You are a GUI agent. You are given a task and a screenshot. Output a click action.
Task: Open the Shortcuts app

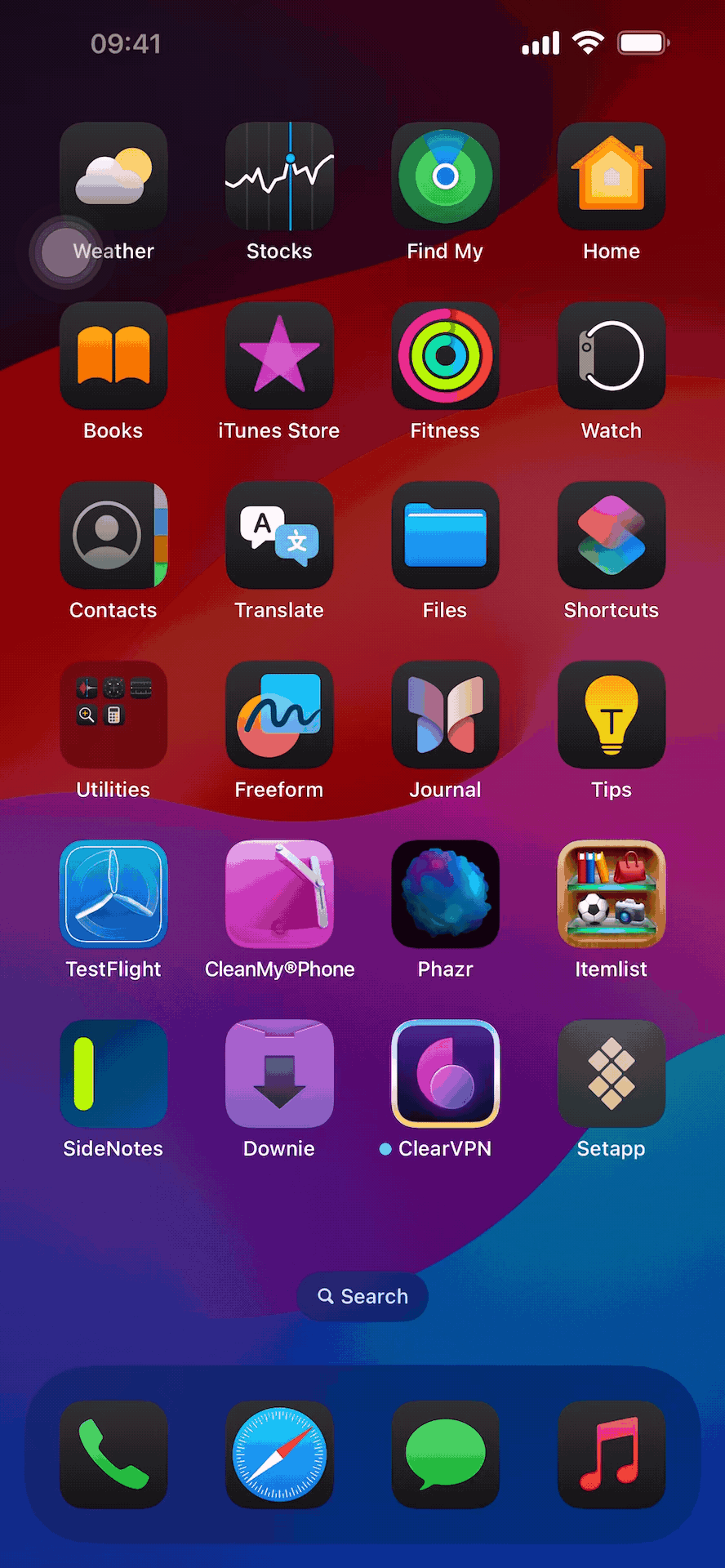pyautogui.click(x=611, y=535)
